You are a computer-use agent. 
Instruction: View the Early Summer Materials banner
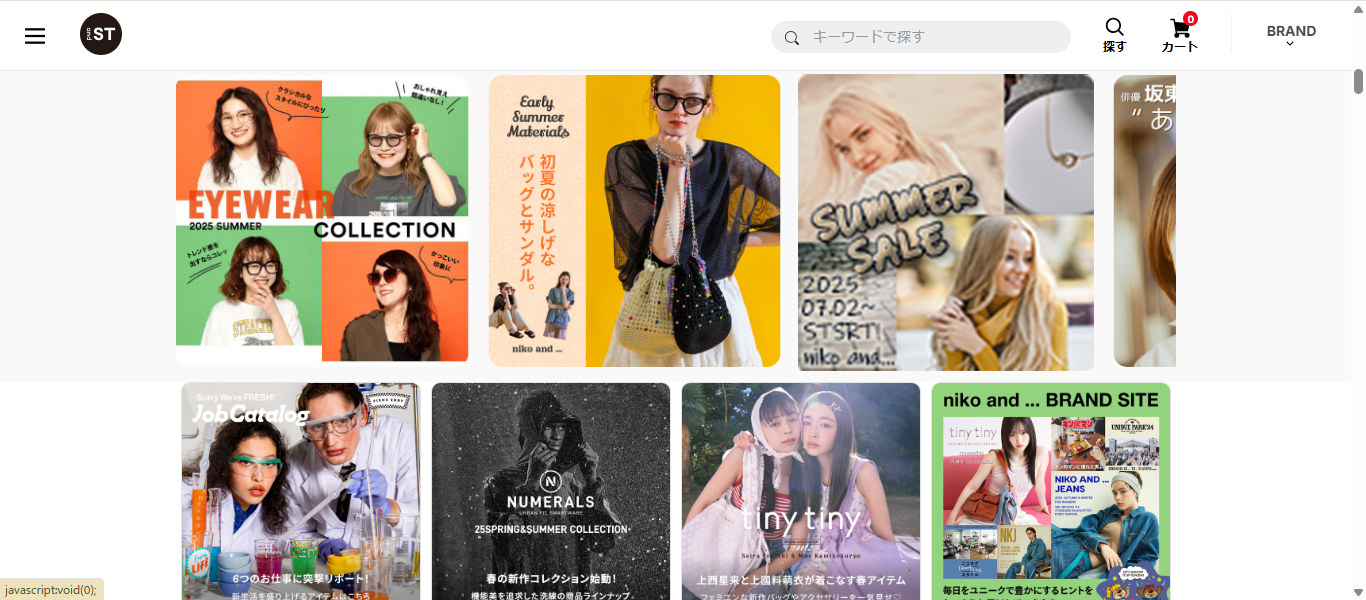click(634, 220)
